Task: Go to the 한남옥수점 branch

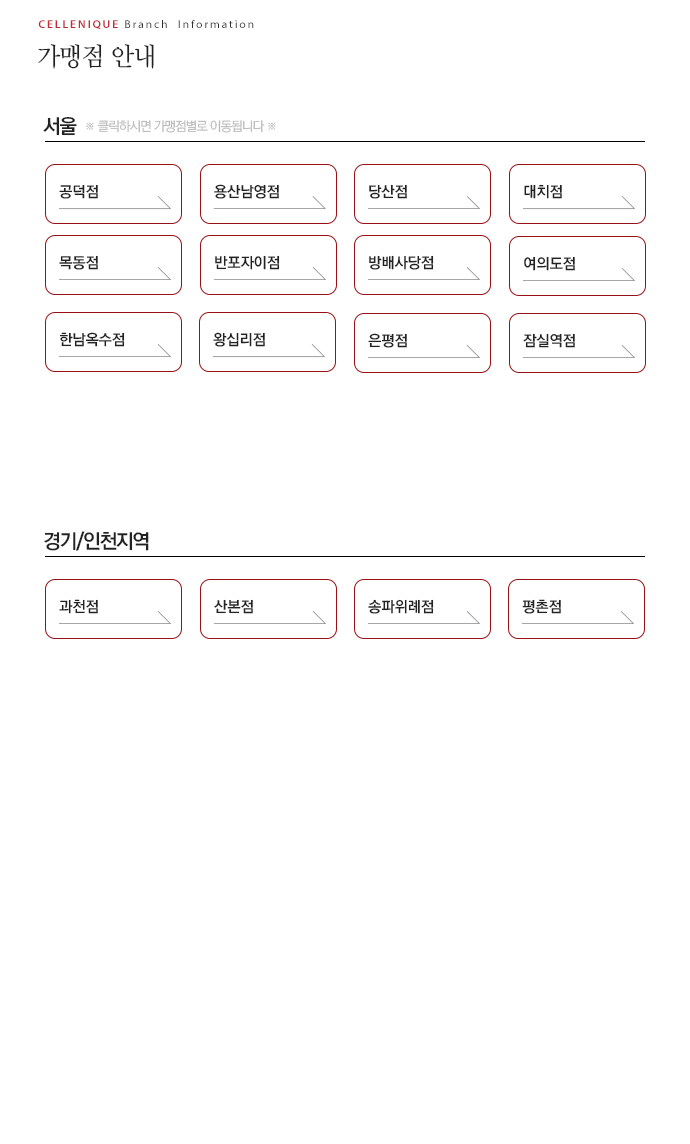Action: tap(113, 342)
